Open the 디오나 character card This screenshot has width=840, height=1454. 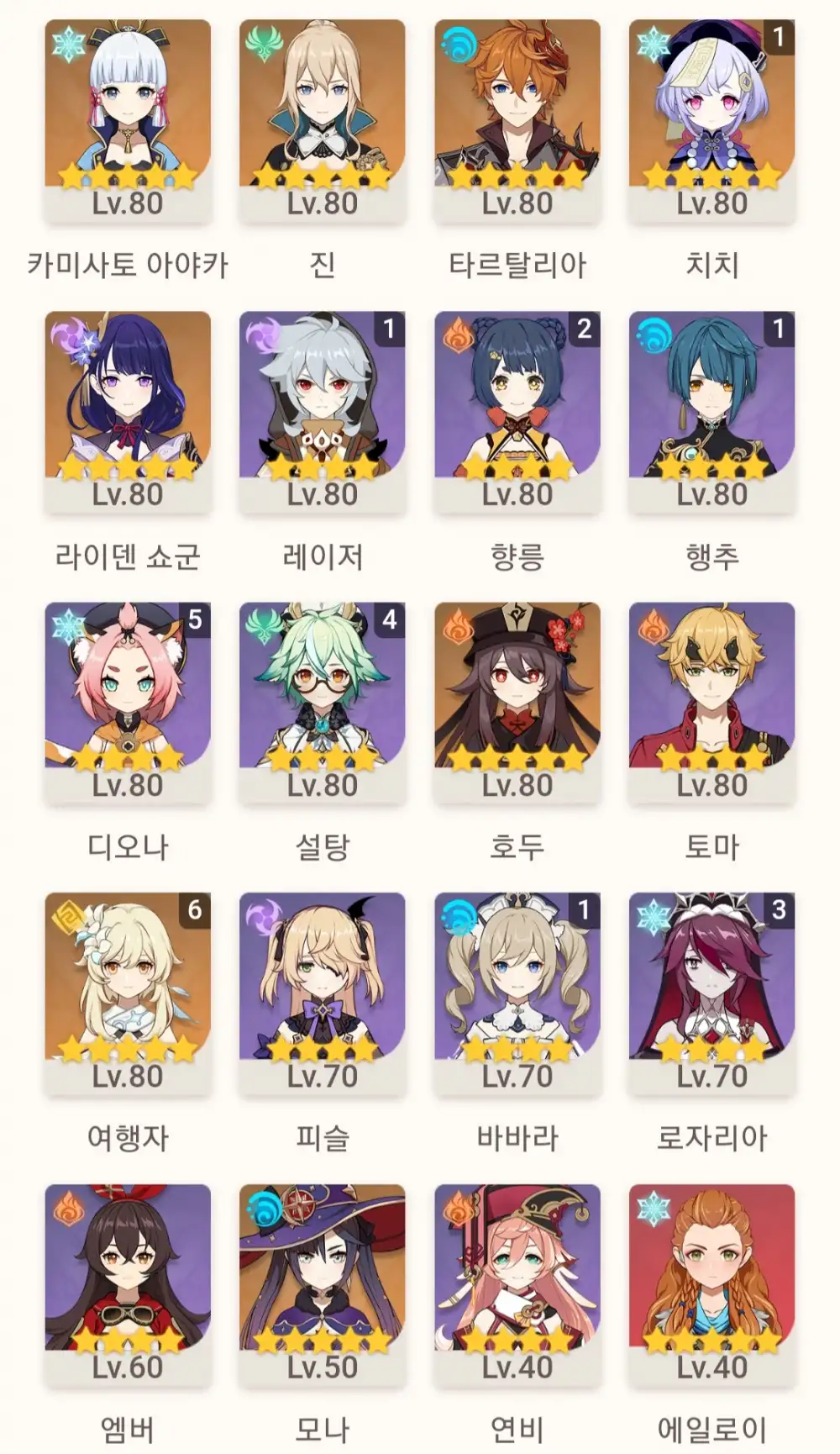[128, 700]
